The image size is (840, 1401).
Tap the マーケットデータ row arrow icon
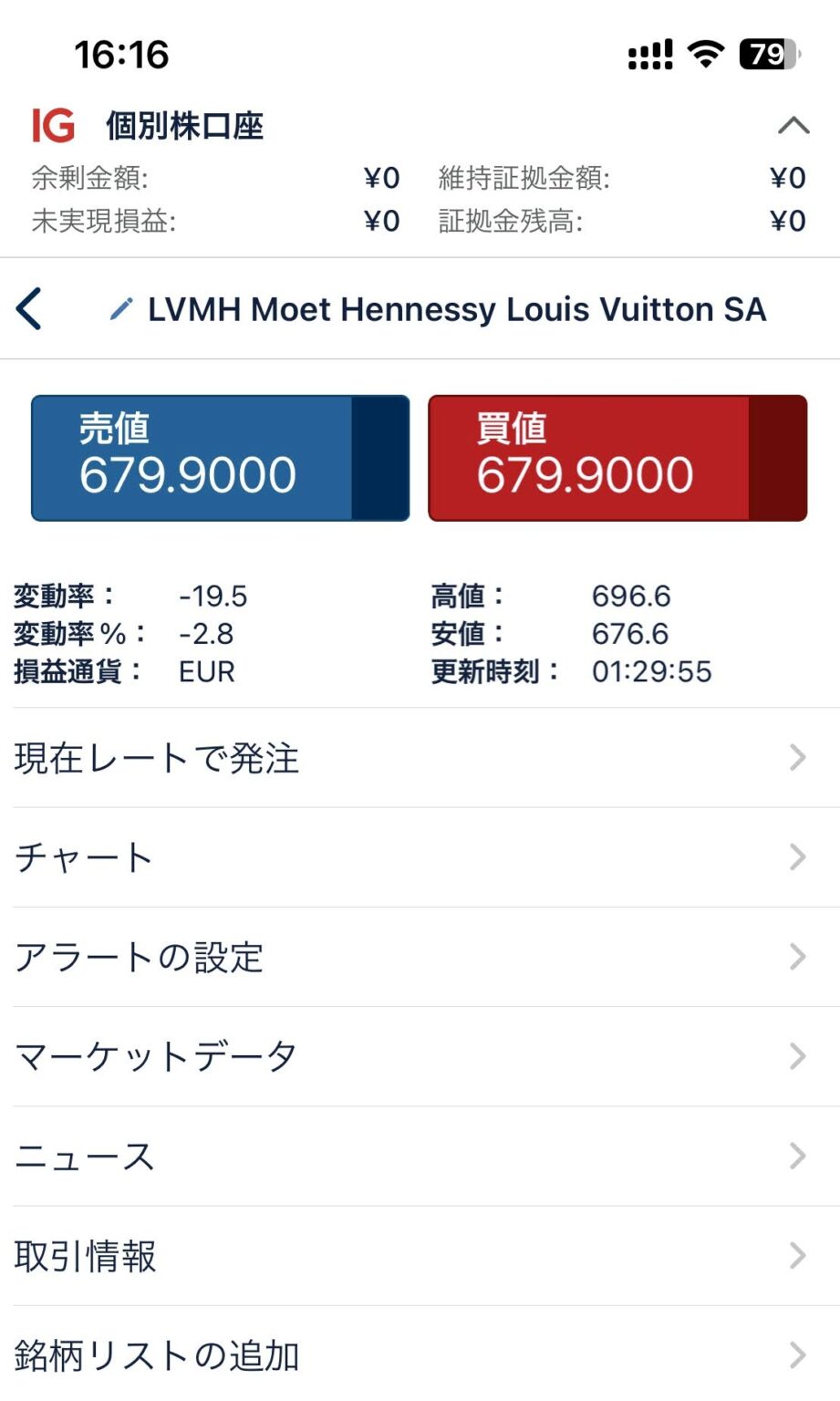[795, 1056]
